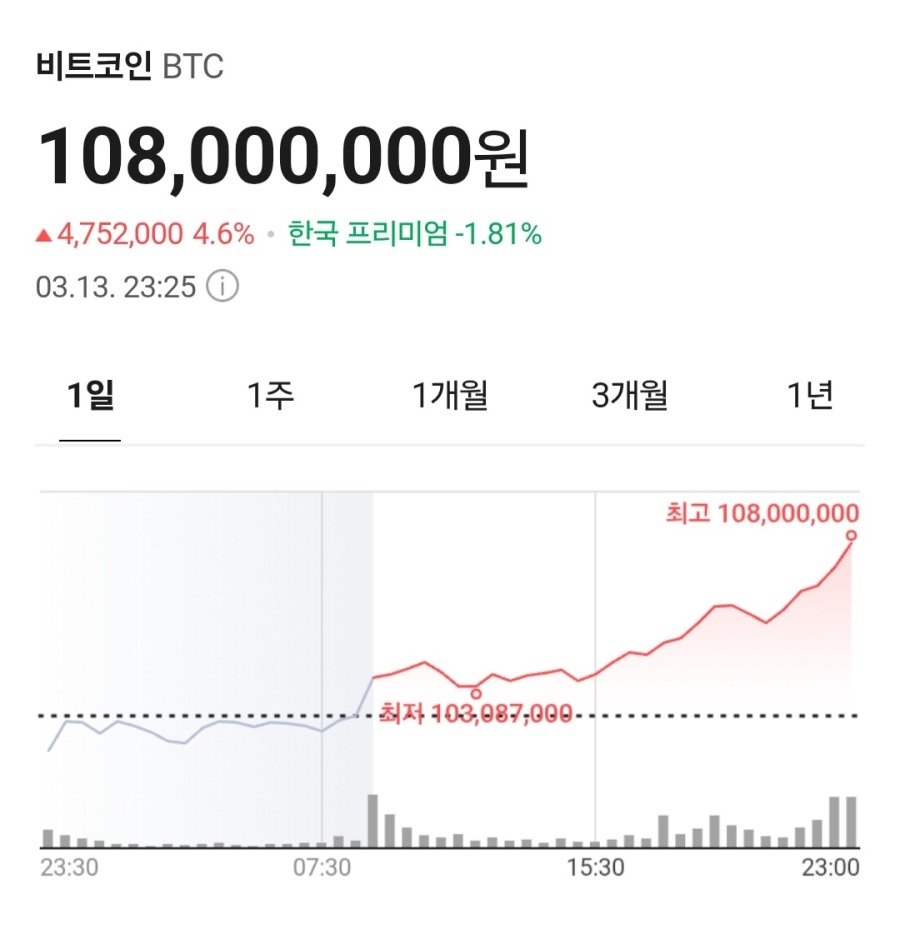Select the 최저 103,087,000 low-price label
The image size is (900, 929).
click(x=475, y=714)
